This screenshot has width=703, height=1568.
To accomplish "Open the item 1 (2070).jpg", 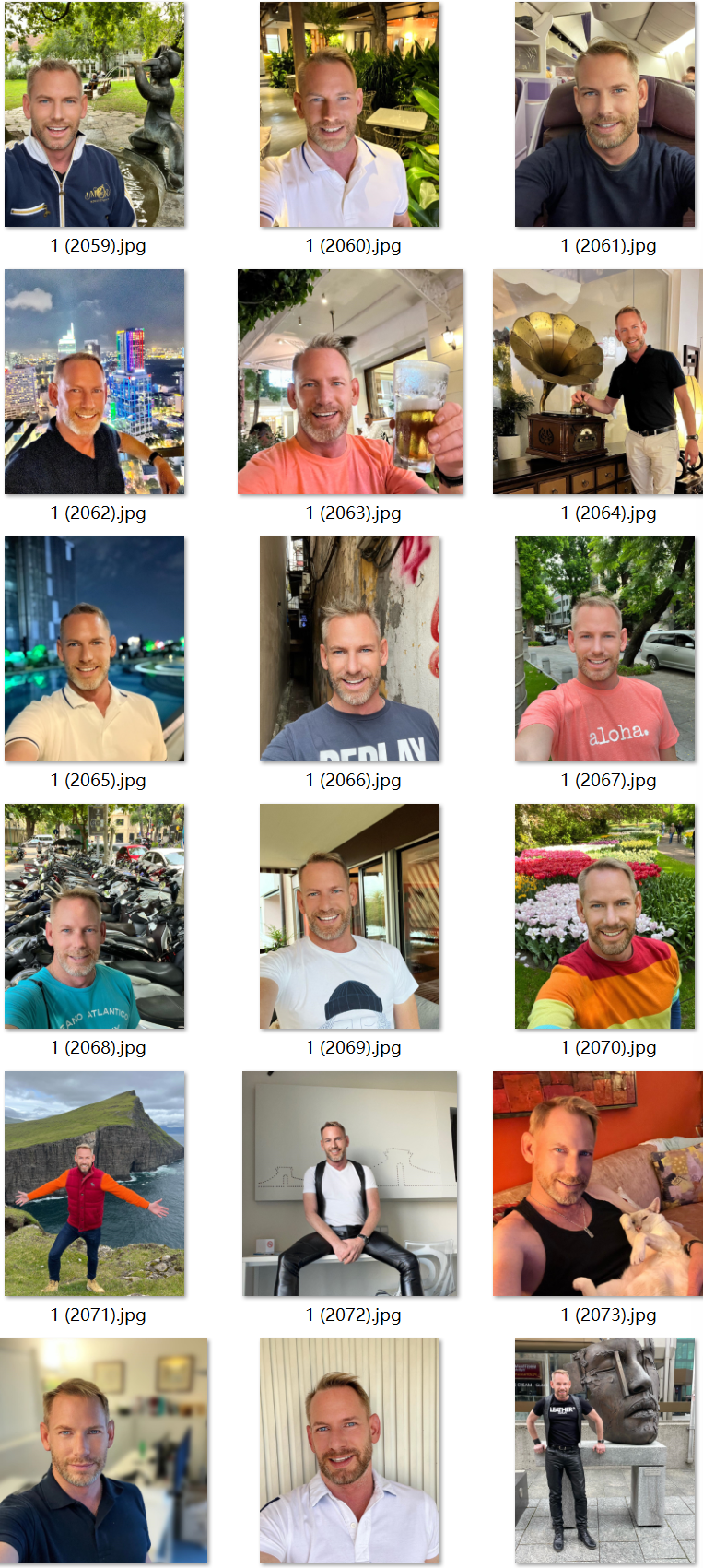I will (605, 917).
